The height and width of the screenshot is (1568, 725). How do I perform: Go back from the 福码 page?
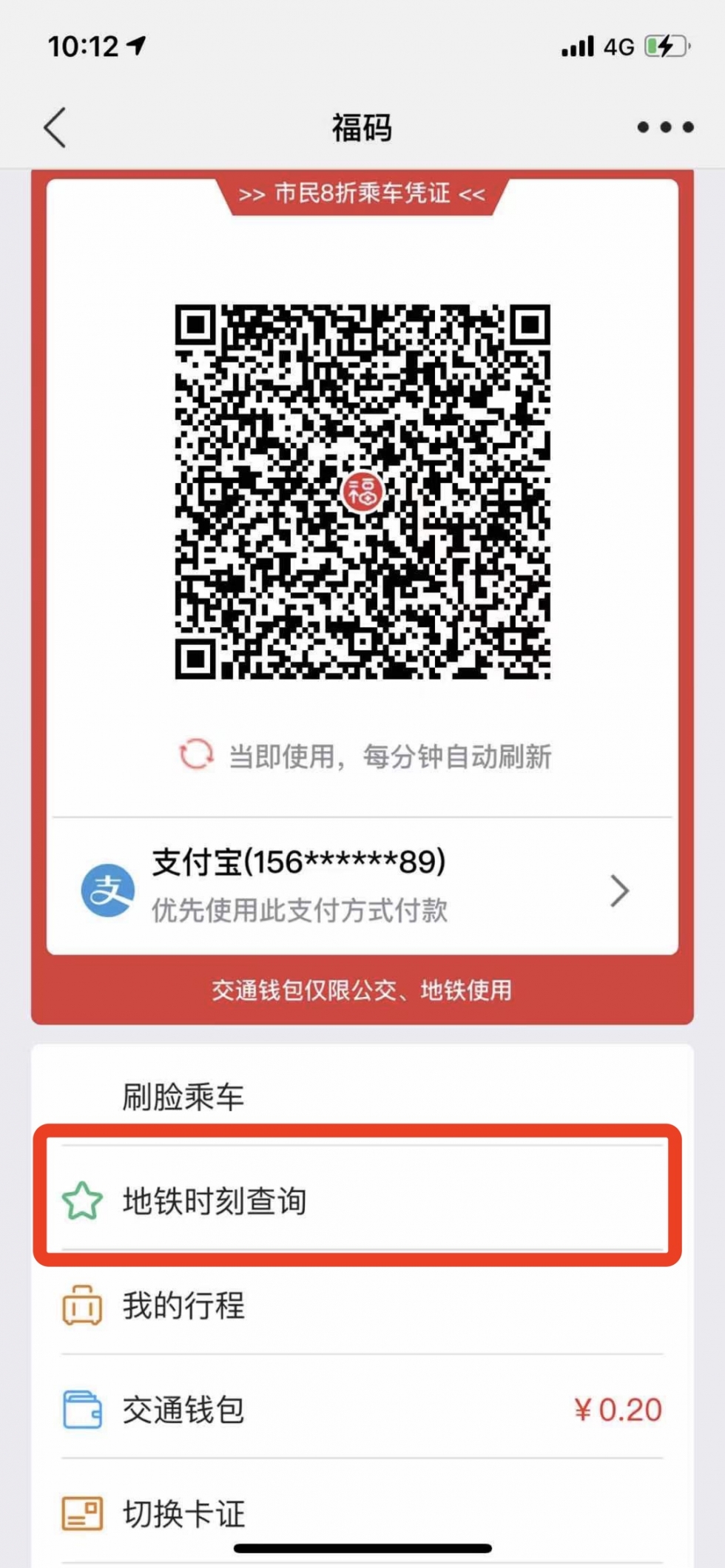point(55,127)
